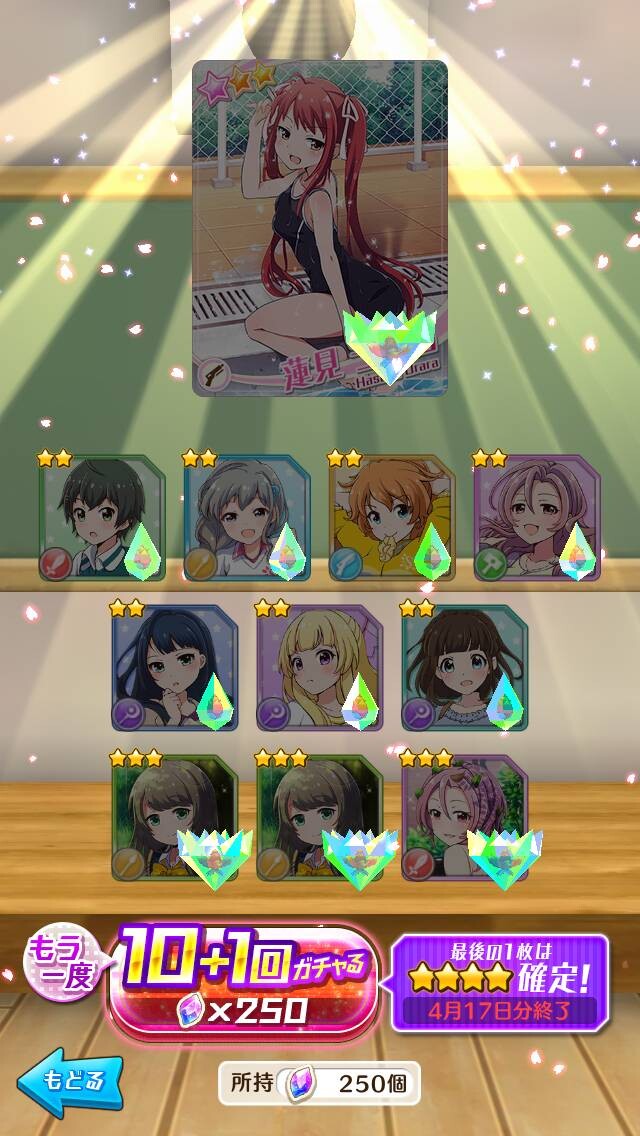Viewport: 640px width, 1136px height.
Task: View the blonde-haired girl card
Action: pyautogui.click(x=320, y=667)
